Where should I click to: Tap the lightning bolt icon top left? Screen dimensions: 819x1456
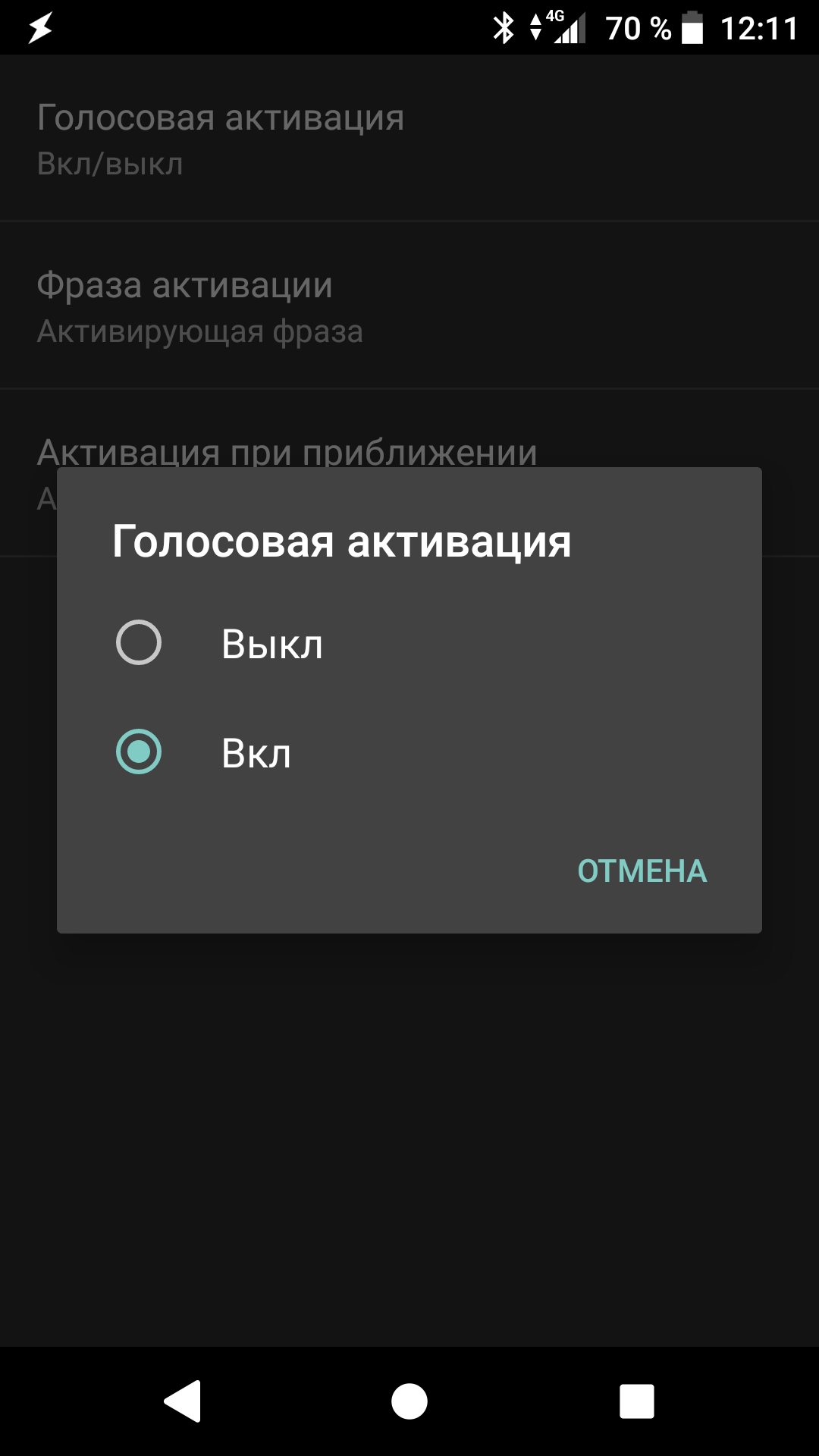tap(38, 29)
